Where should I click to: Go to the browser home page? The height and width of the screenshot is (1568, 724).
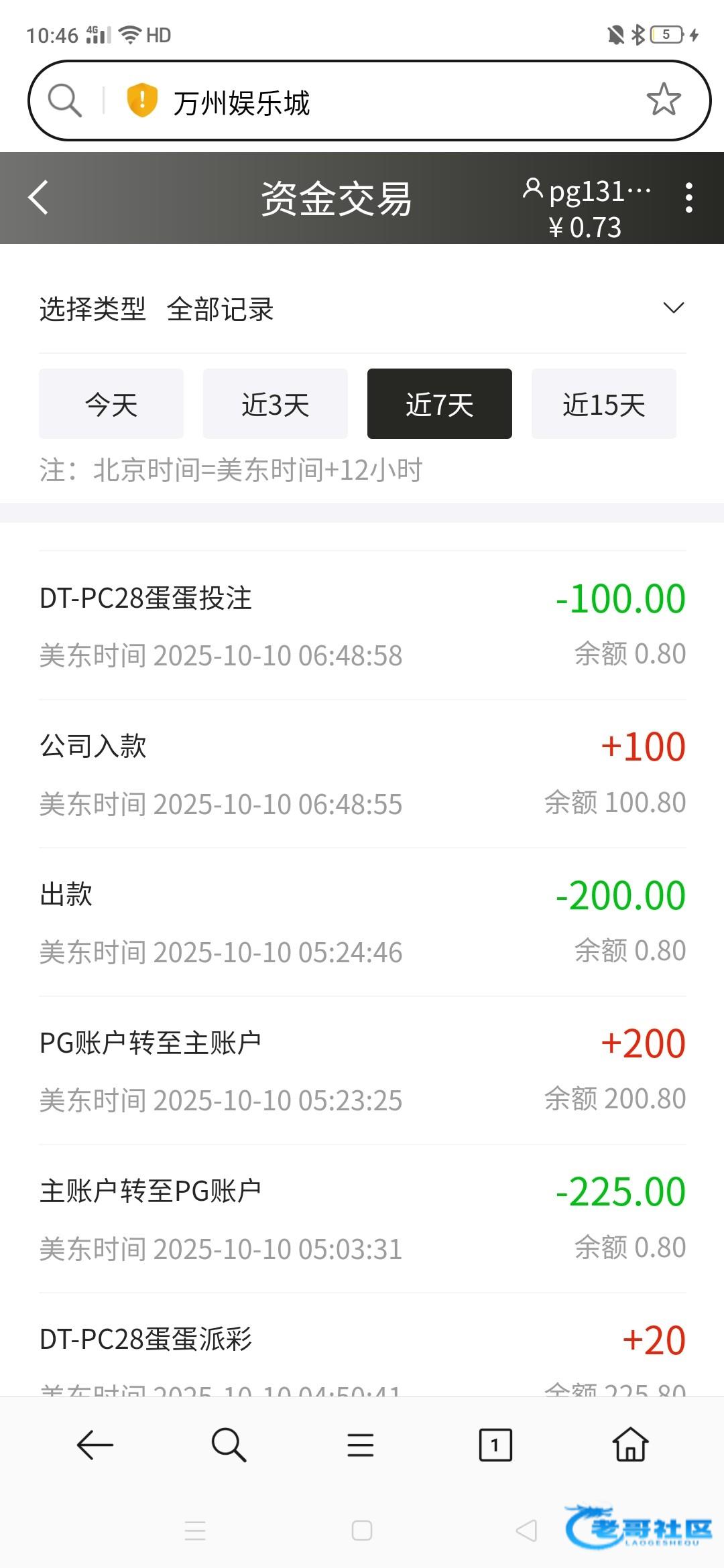(x=630, y=1445)
